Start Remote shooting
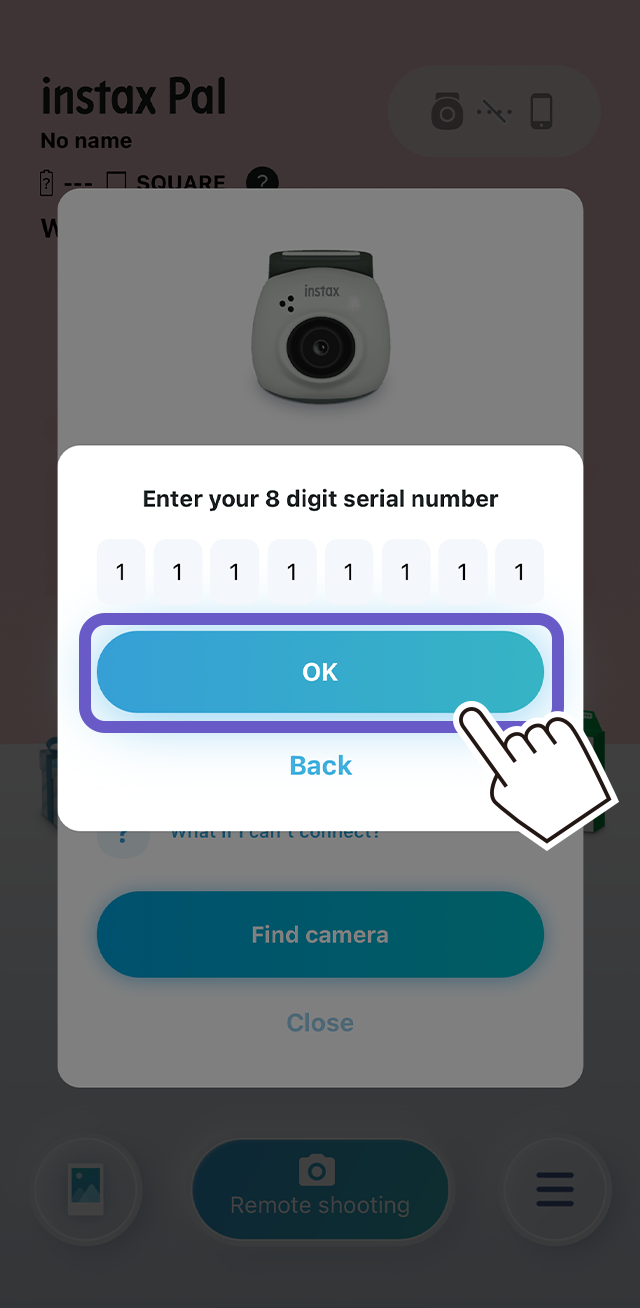 coord(320,1189)
